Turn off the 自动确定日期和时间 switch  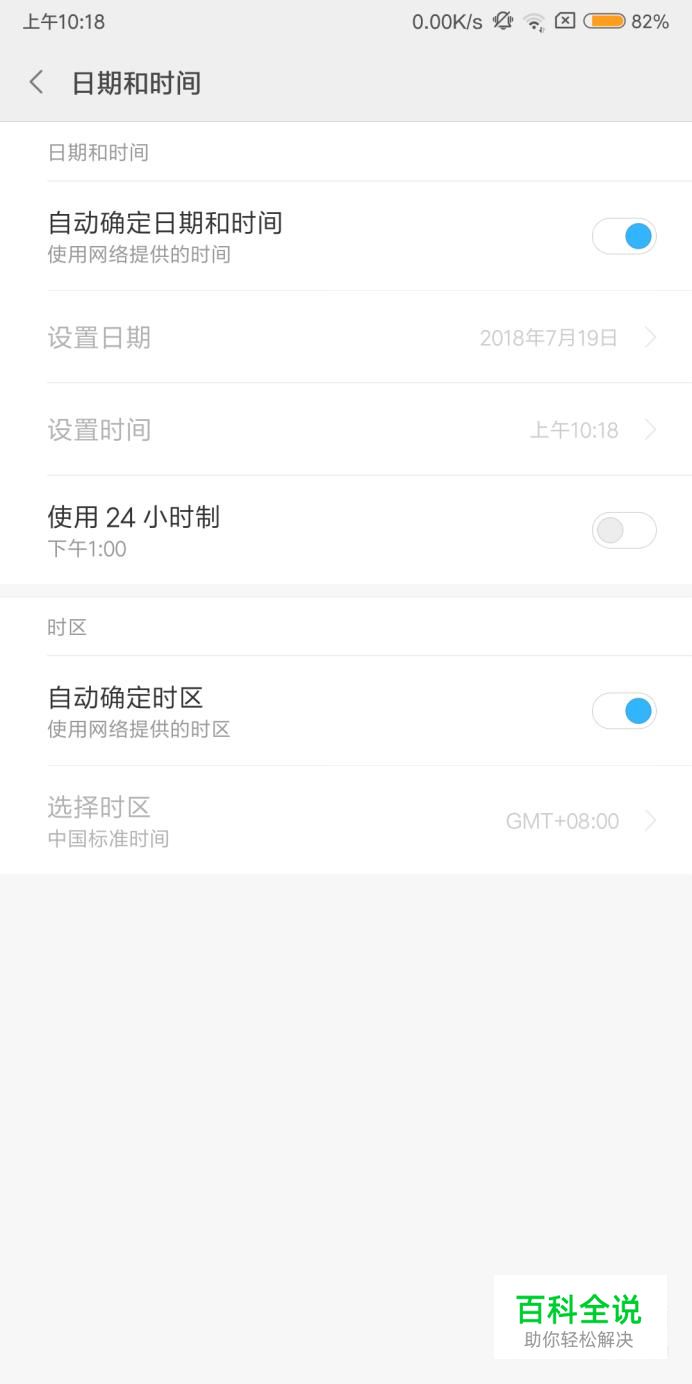pyautogui.click(x=624, y=236)
